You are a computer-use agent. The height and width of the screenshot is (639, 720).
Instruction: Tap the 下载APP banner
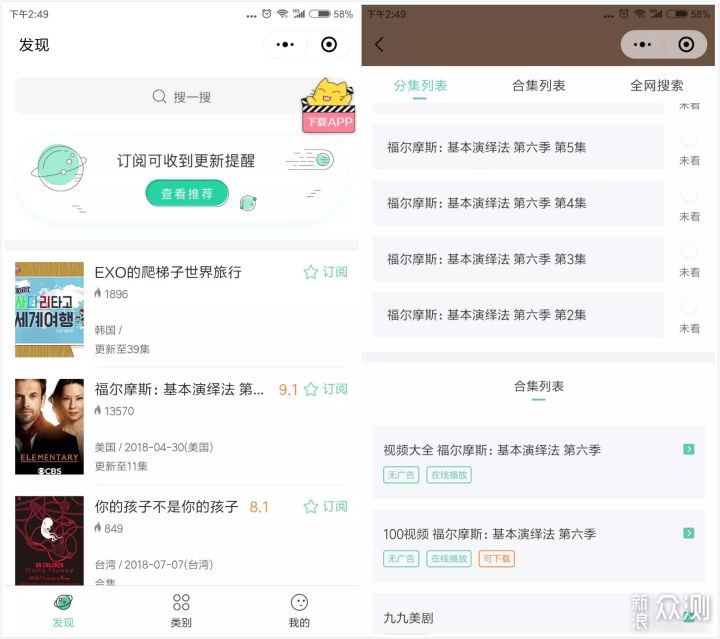[x=329, y=107]
